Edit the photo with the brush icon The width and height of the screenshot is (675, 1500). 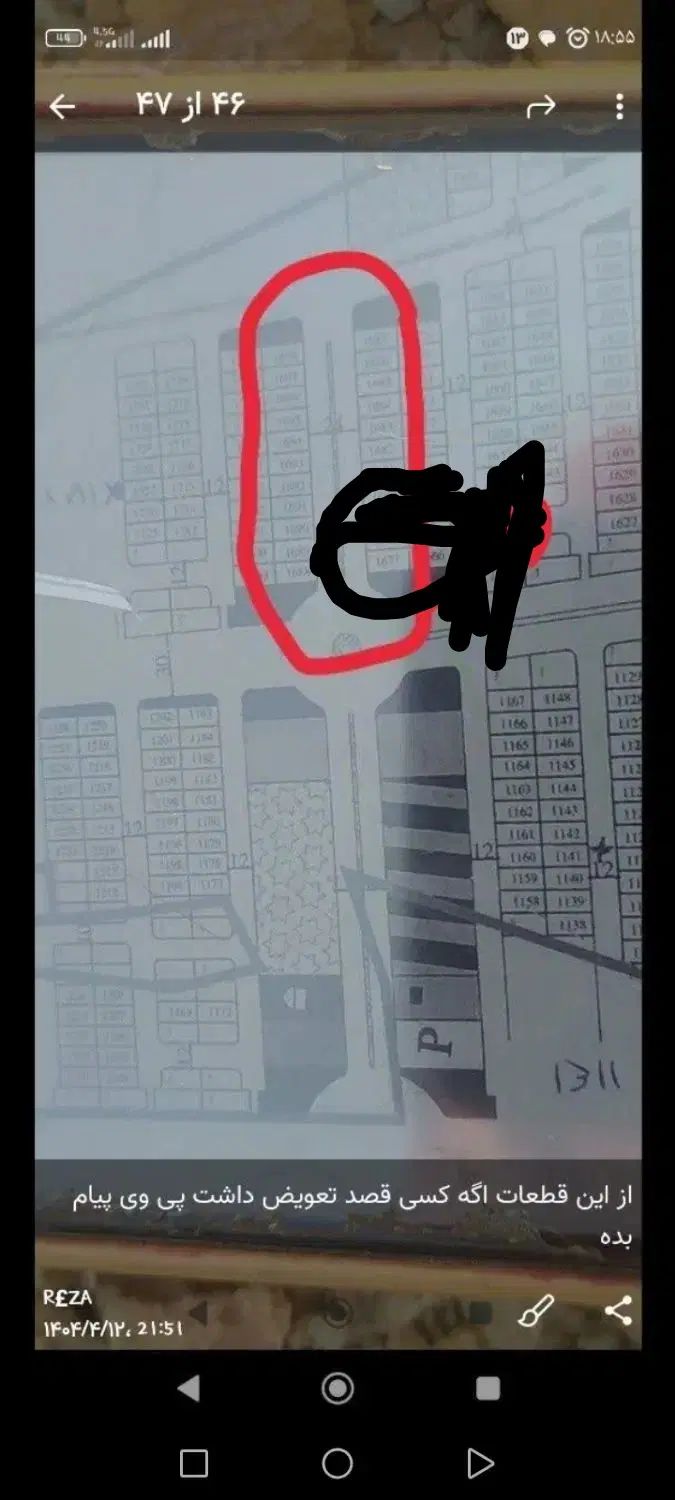coord(536,1311)
